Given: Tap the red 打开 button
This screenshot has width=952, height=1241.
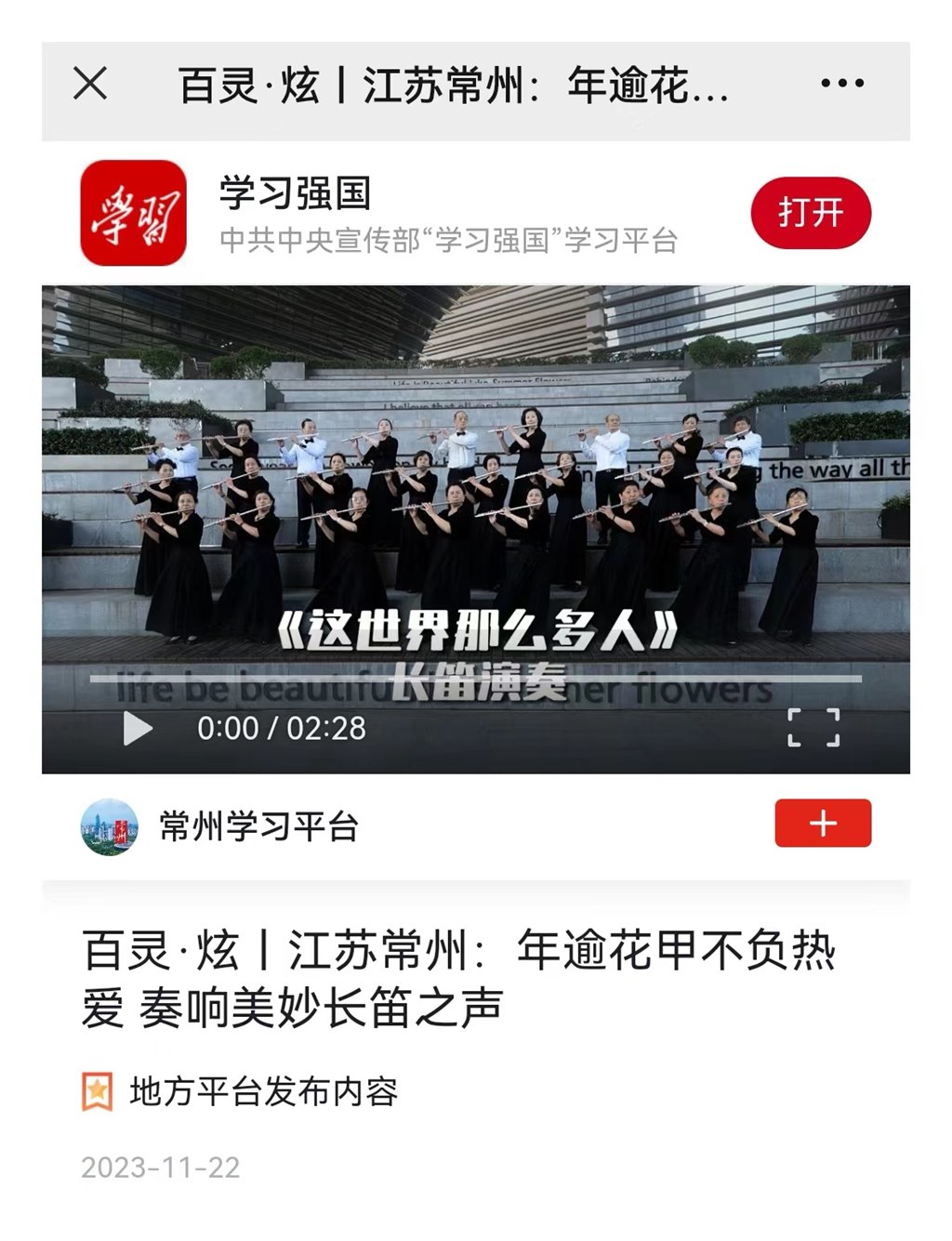Looking at the screenshot, I should pos(811,213).
